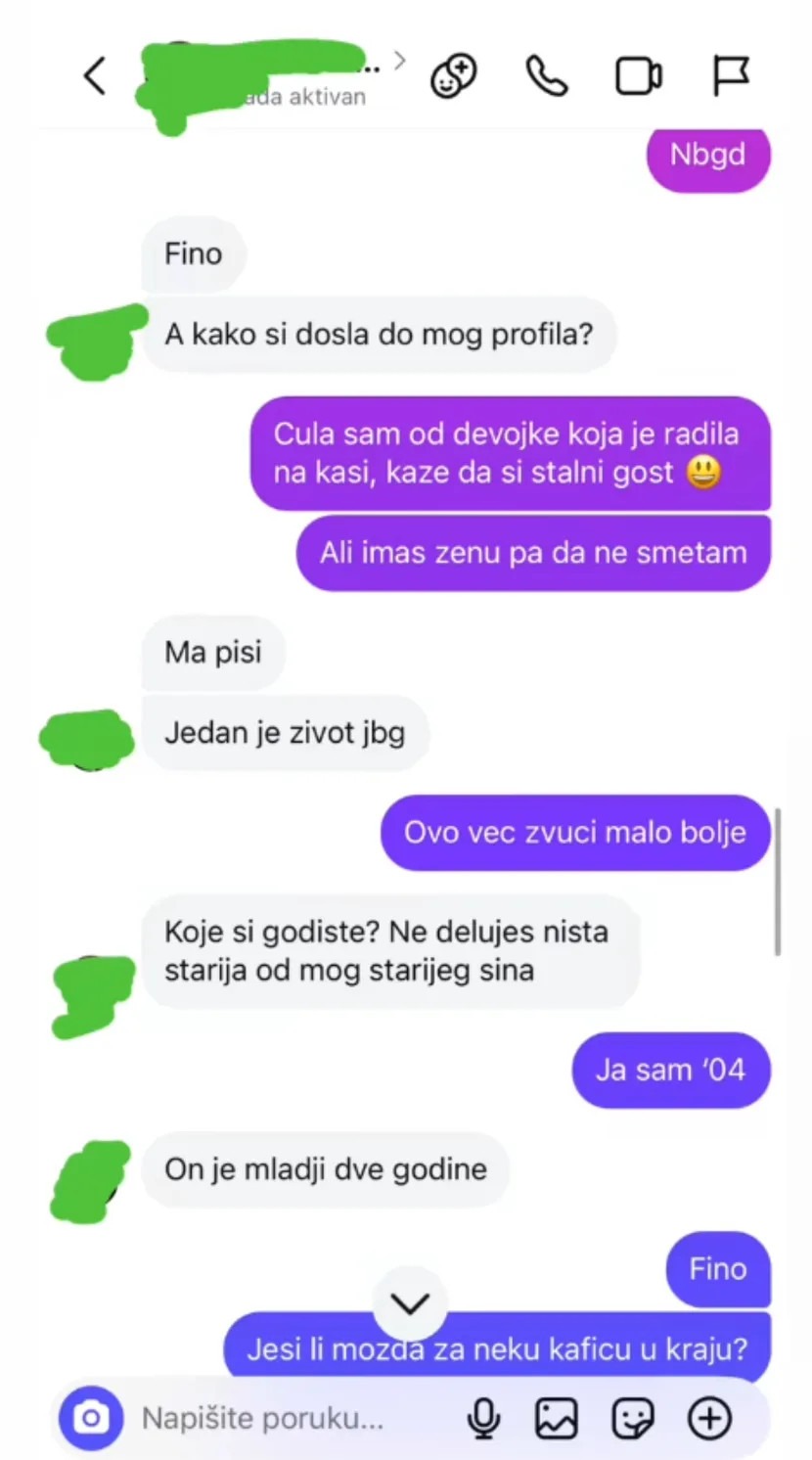
Task: Open the sticker picker
Action: point(632,1418)
